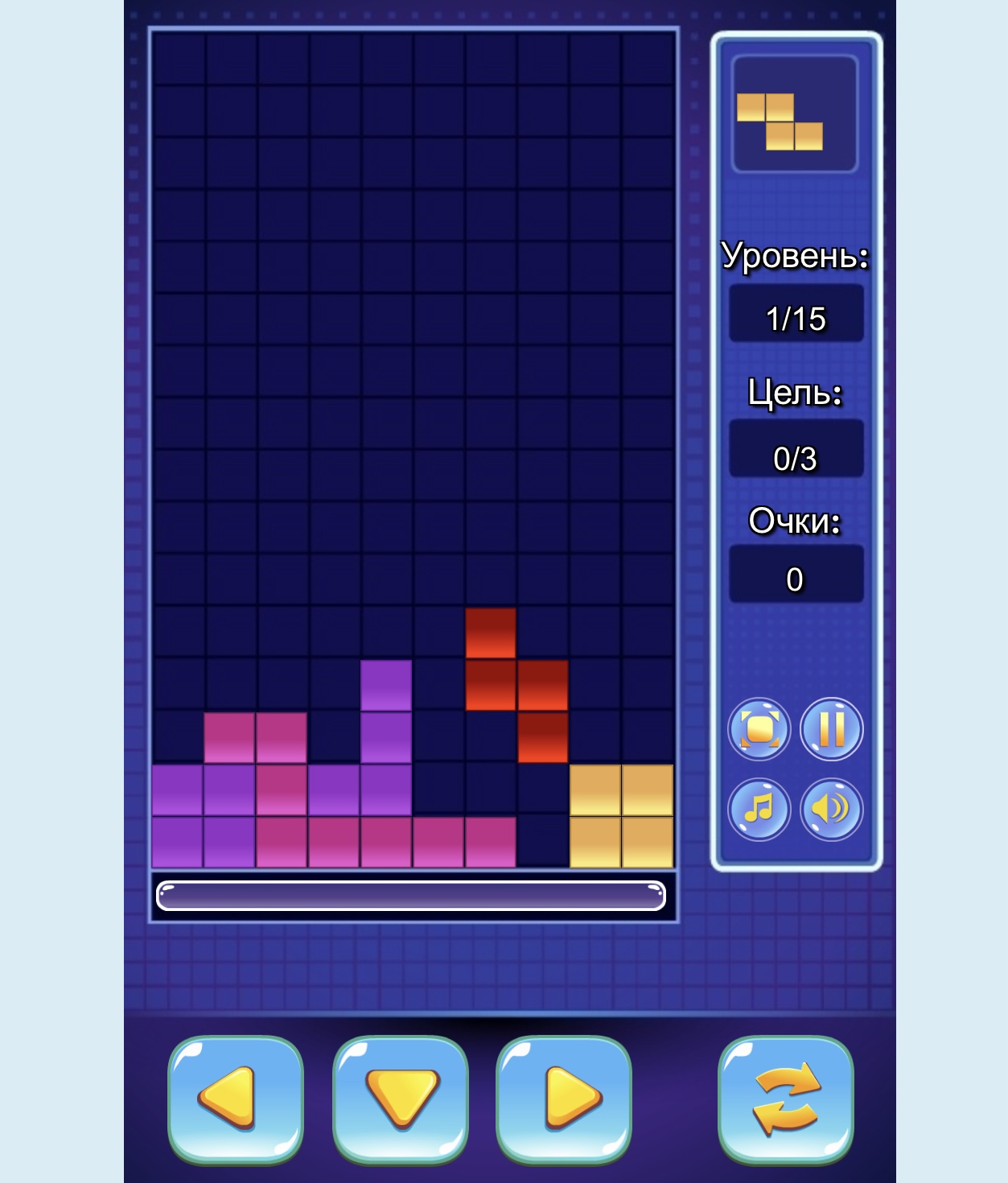
Task: Rotate the falling piece
Action: click(x=785, y=1099)
